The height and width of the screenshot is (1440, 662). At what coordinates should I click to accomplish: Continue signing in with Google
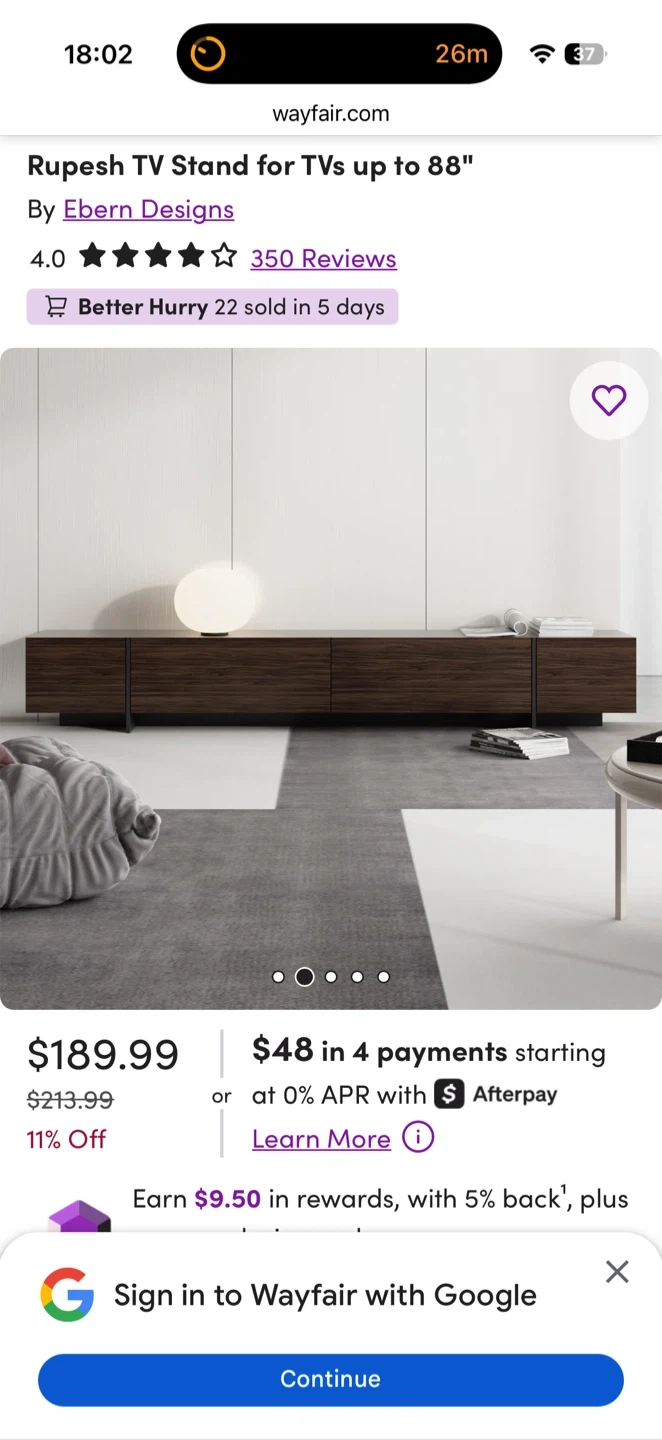330,1379
